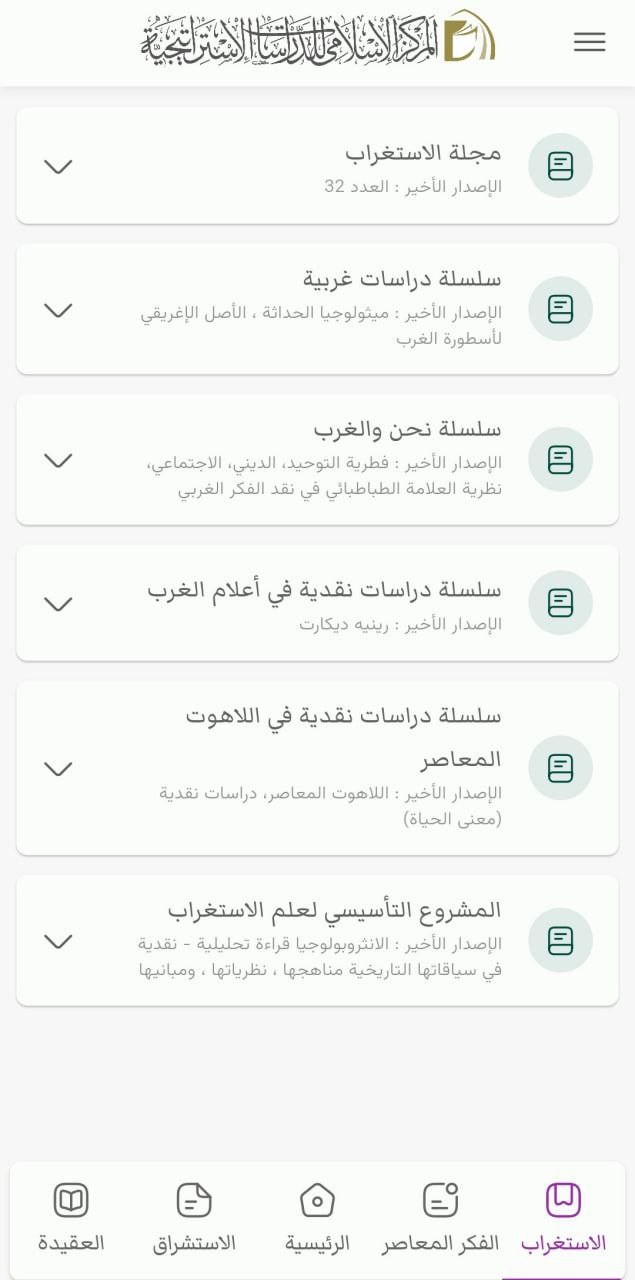Image resolution: width=635 pixels, height=1280 pixels.
Task: Open the hamburger menu
Action: [x=589, y=42]
